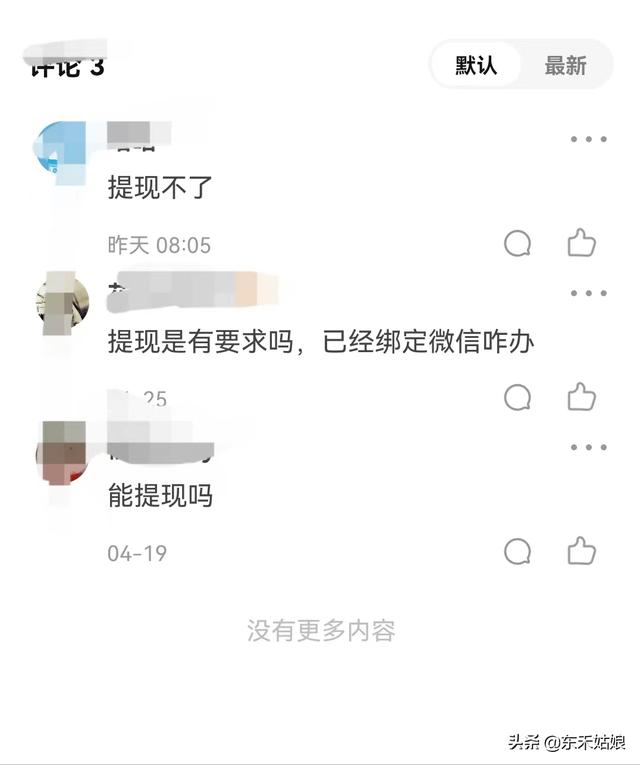
Task: Reply to the 提现是有要求吗 comment
Action: click(517, 398)
